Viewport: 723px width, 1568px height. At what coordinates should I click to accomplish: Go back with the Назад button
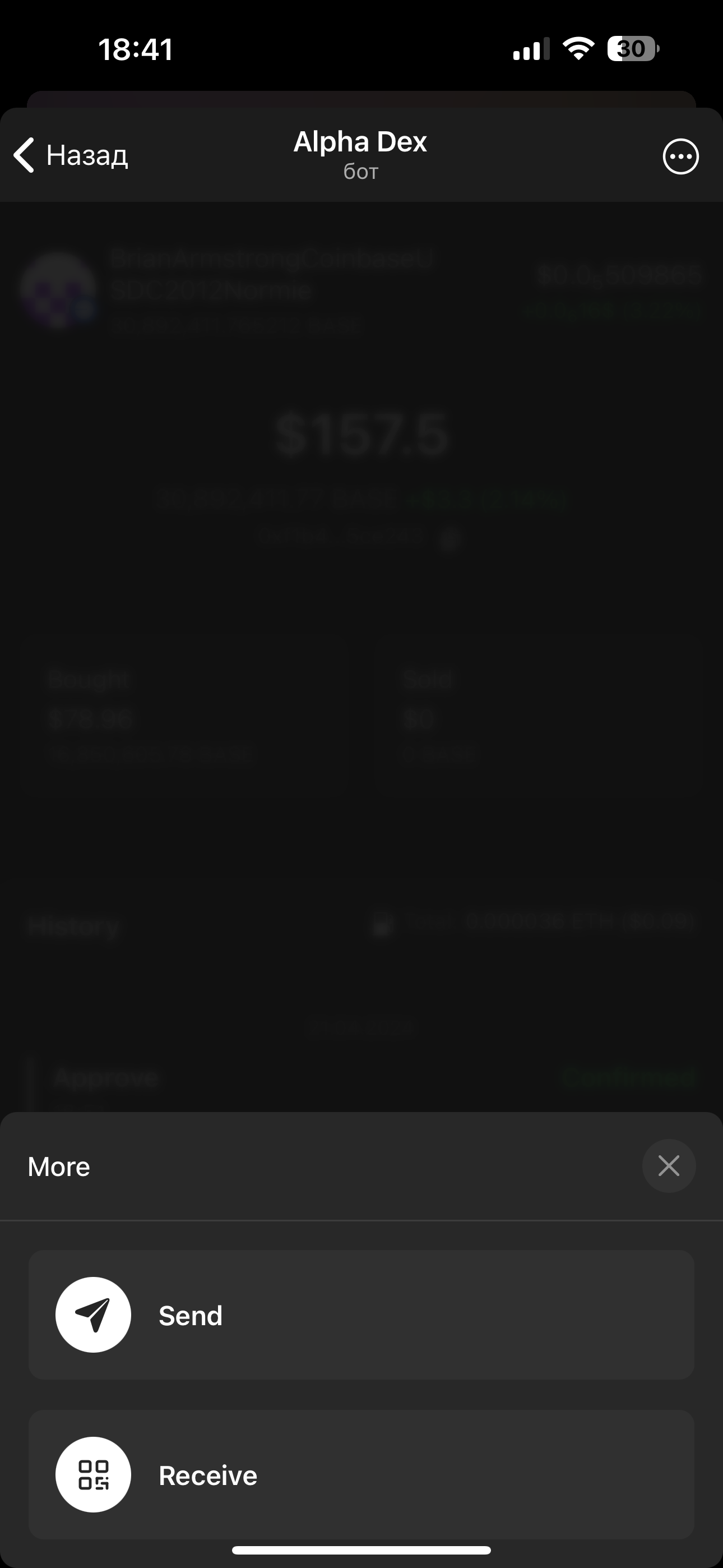[x=71, y=156]
